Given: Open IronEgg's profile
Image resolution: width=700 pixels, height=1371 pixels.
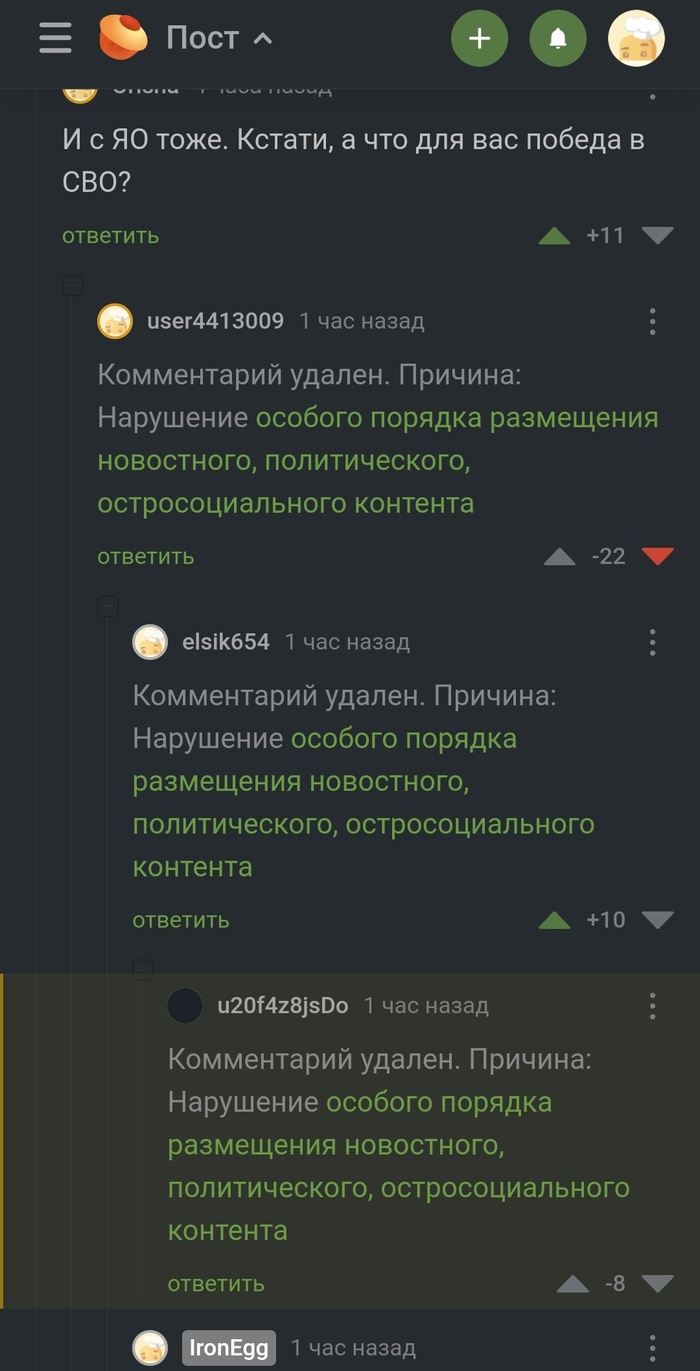Looking at the screenshot, I should [229, 1347].
